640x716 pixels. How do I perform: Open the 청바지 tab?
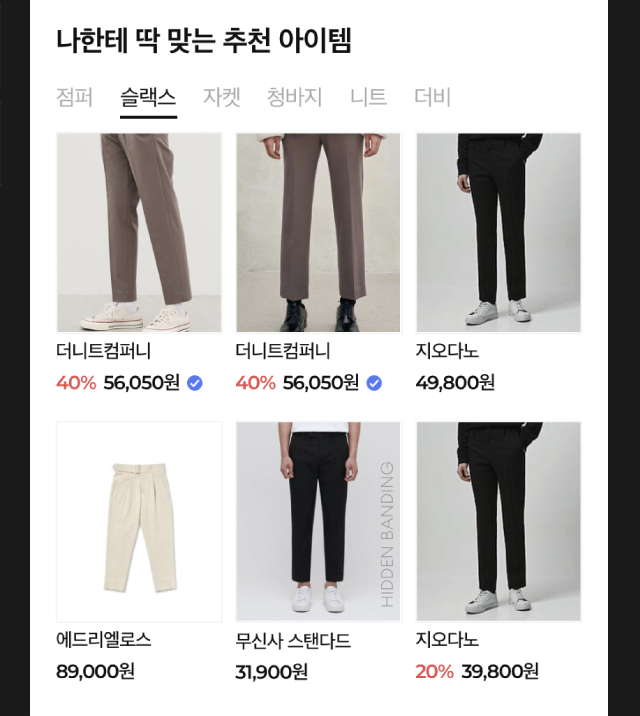coord(294,97)
